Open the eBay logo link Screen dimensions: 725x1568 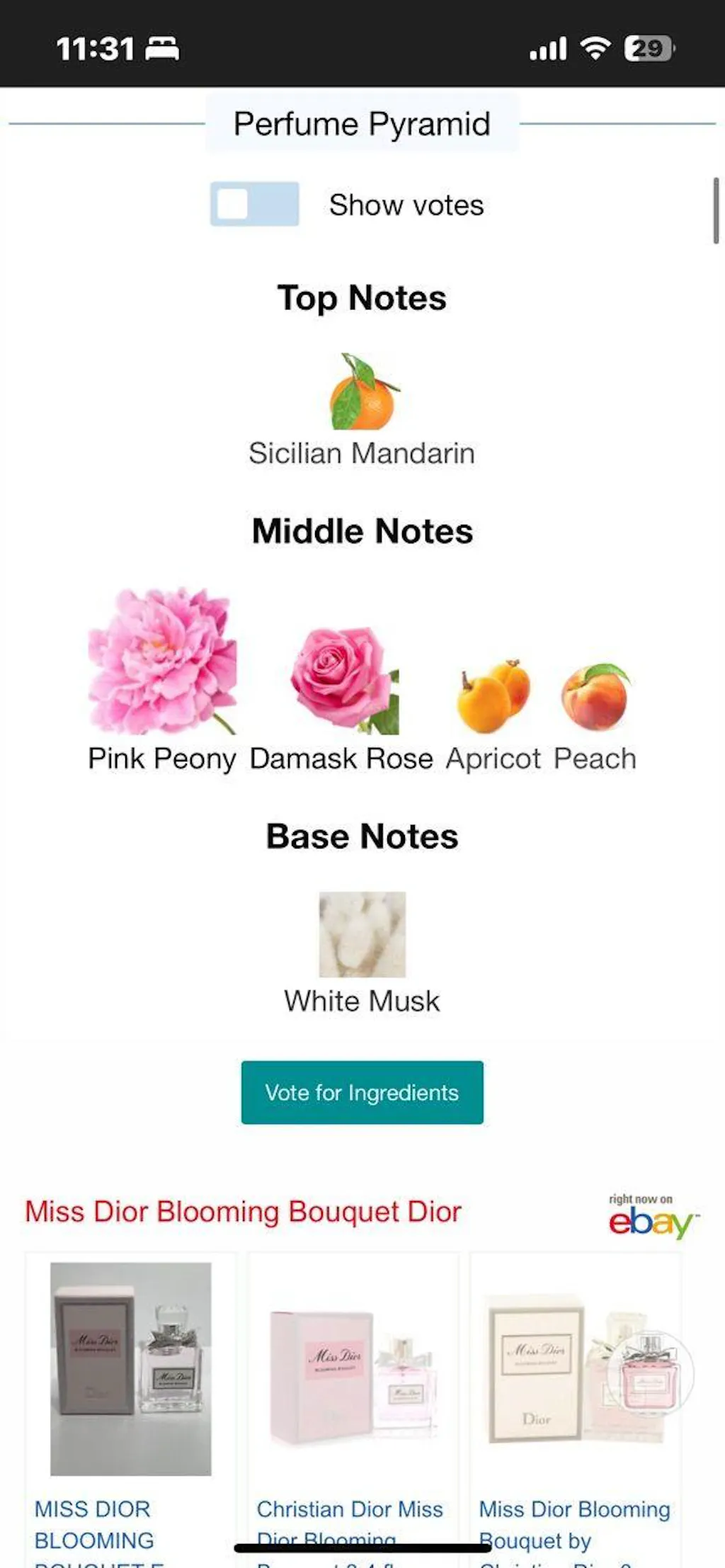[651, 1218]
